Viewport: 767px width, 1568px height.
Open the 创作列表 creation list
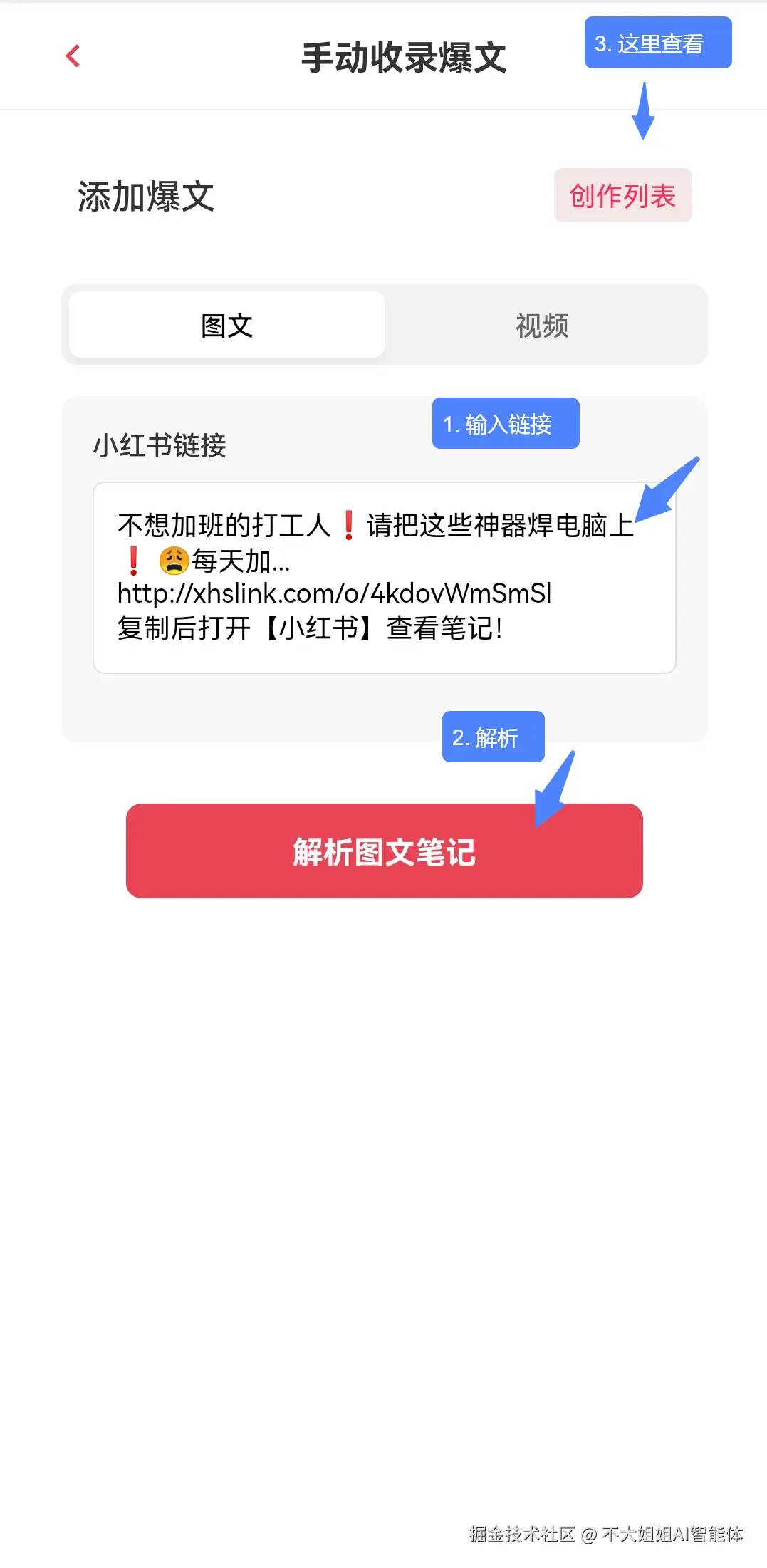(x=622, y=195)
